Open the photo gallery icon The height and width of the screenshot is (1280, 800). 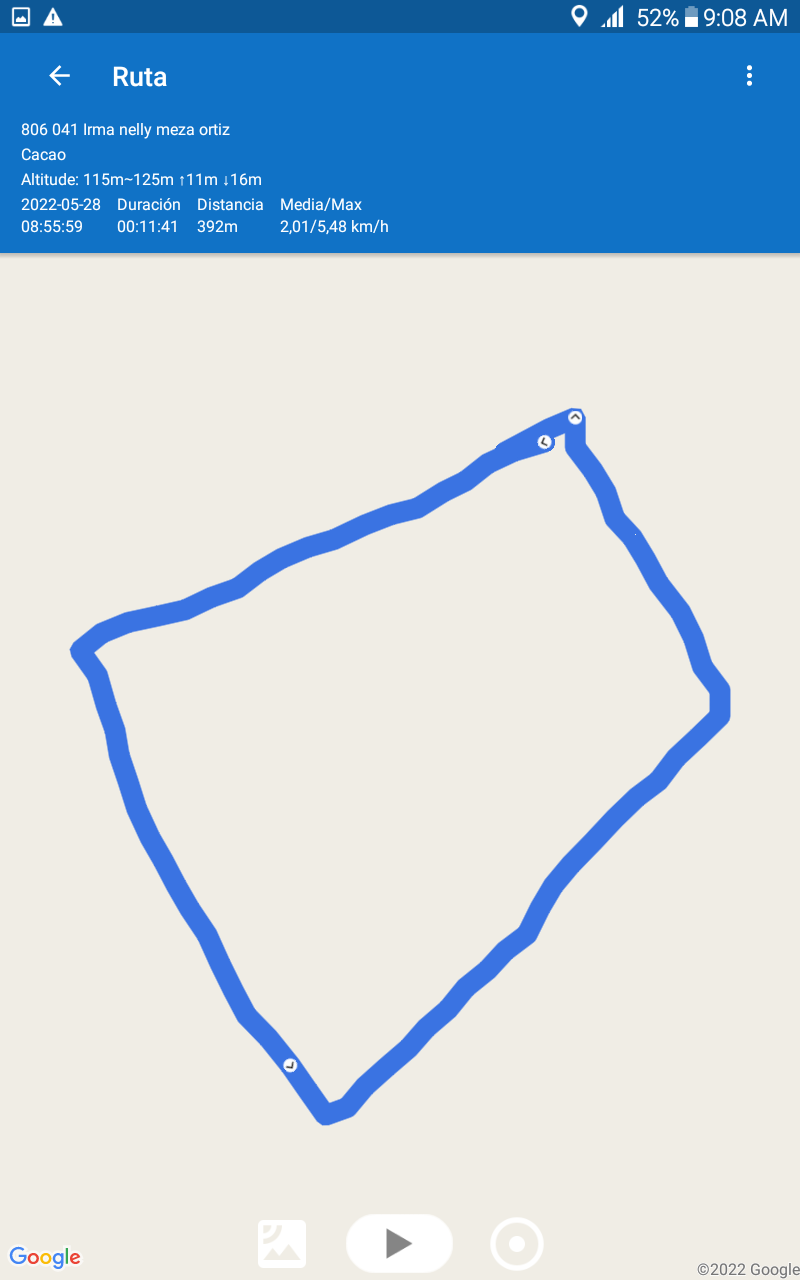(x=282, y=1244)
